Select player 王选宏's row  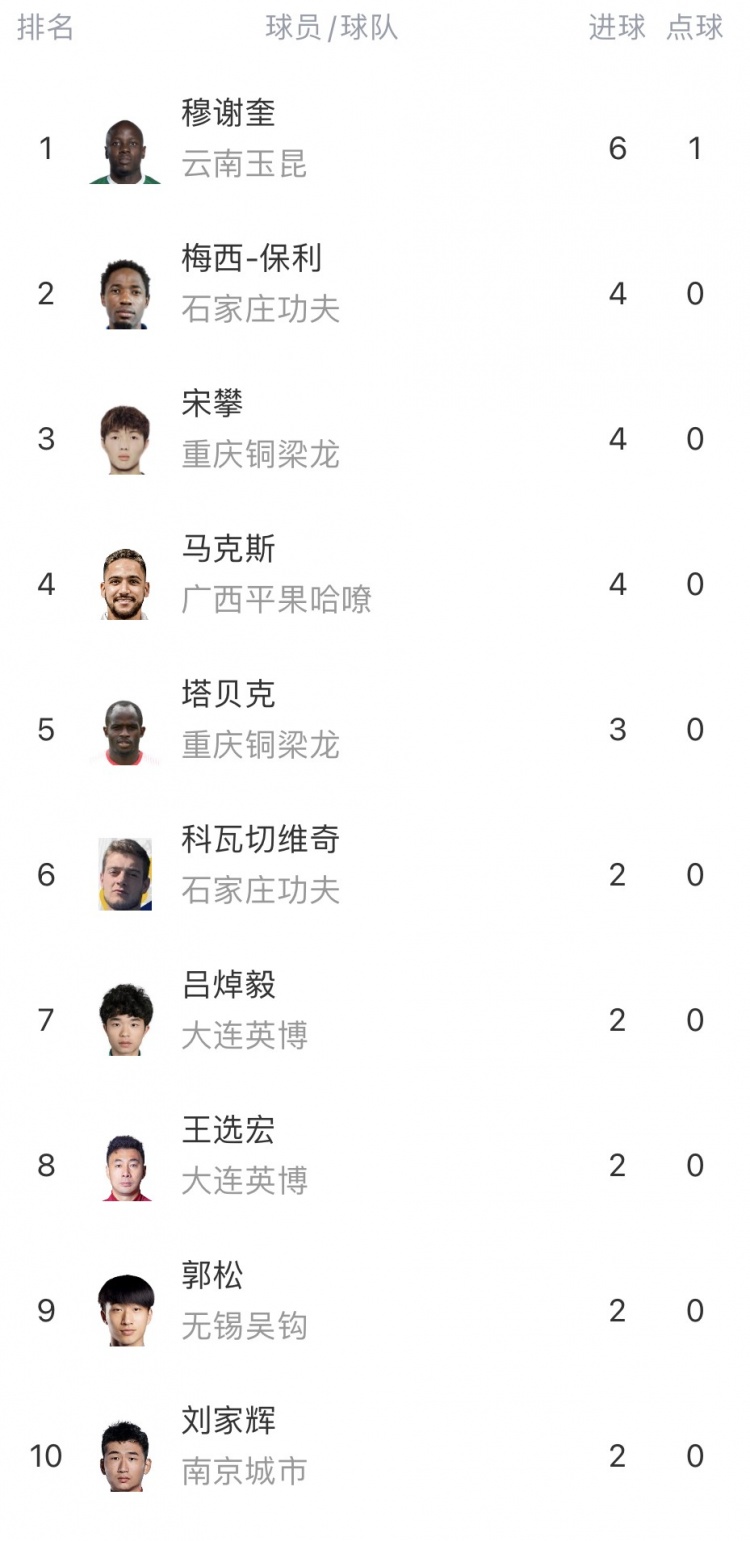(x=375, y=1165)
